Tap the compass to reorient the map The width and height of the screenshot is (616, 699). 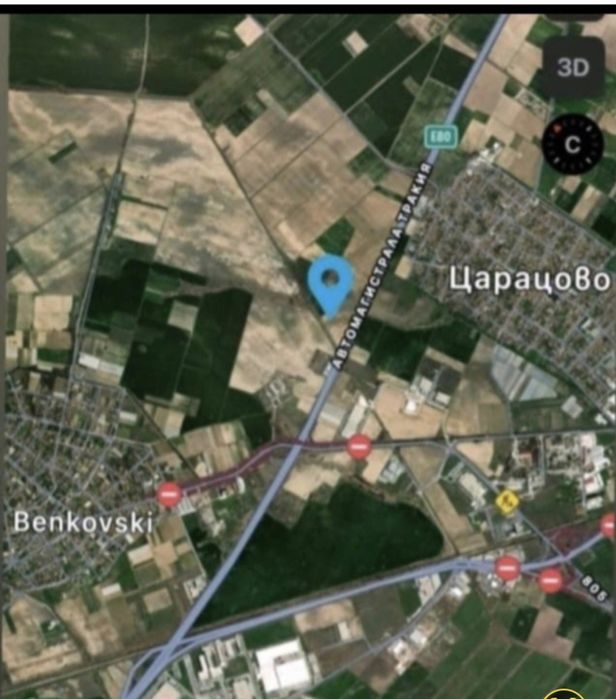[572, 143]
